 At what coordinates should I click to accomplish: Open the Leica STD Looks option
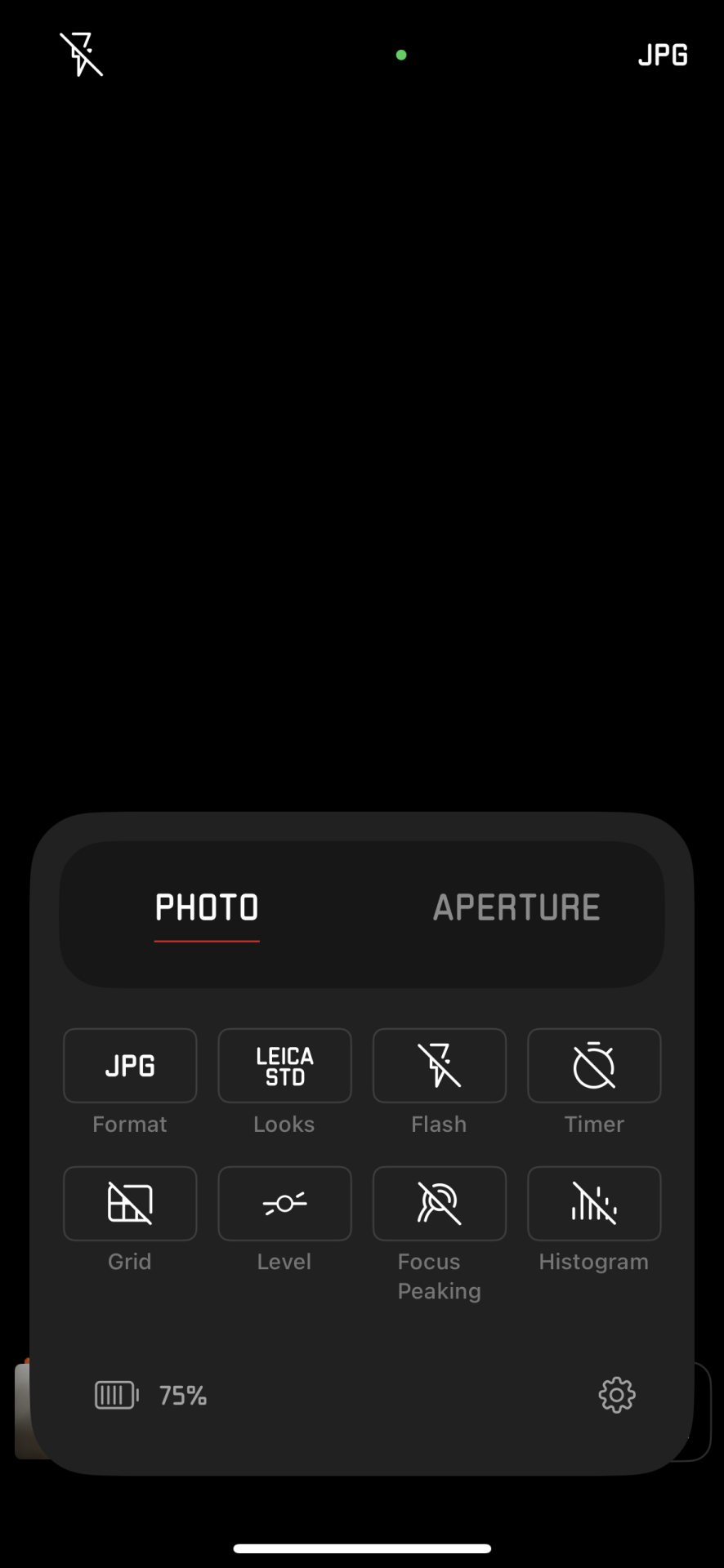click(x=284, y=1066)
